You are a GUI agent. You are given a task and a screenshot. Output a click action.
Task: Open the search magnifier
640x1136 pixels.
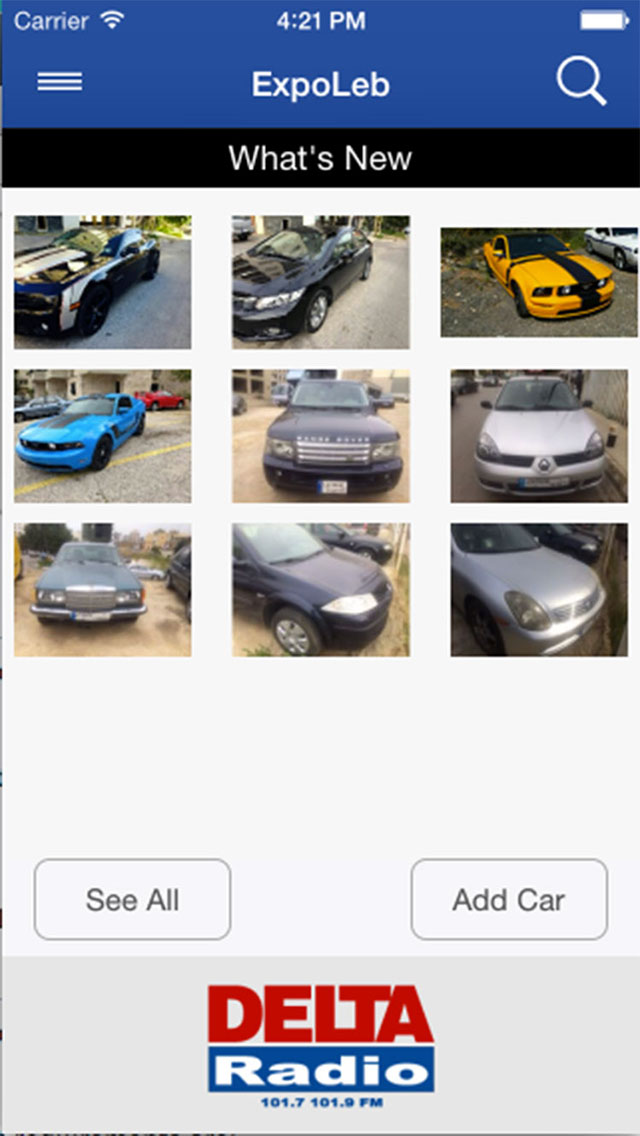pos(581,81)
